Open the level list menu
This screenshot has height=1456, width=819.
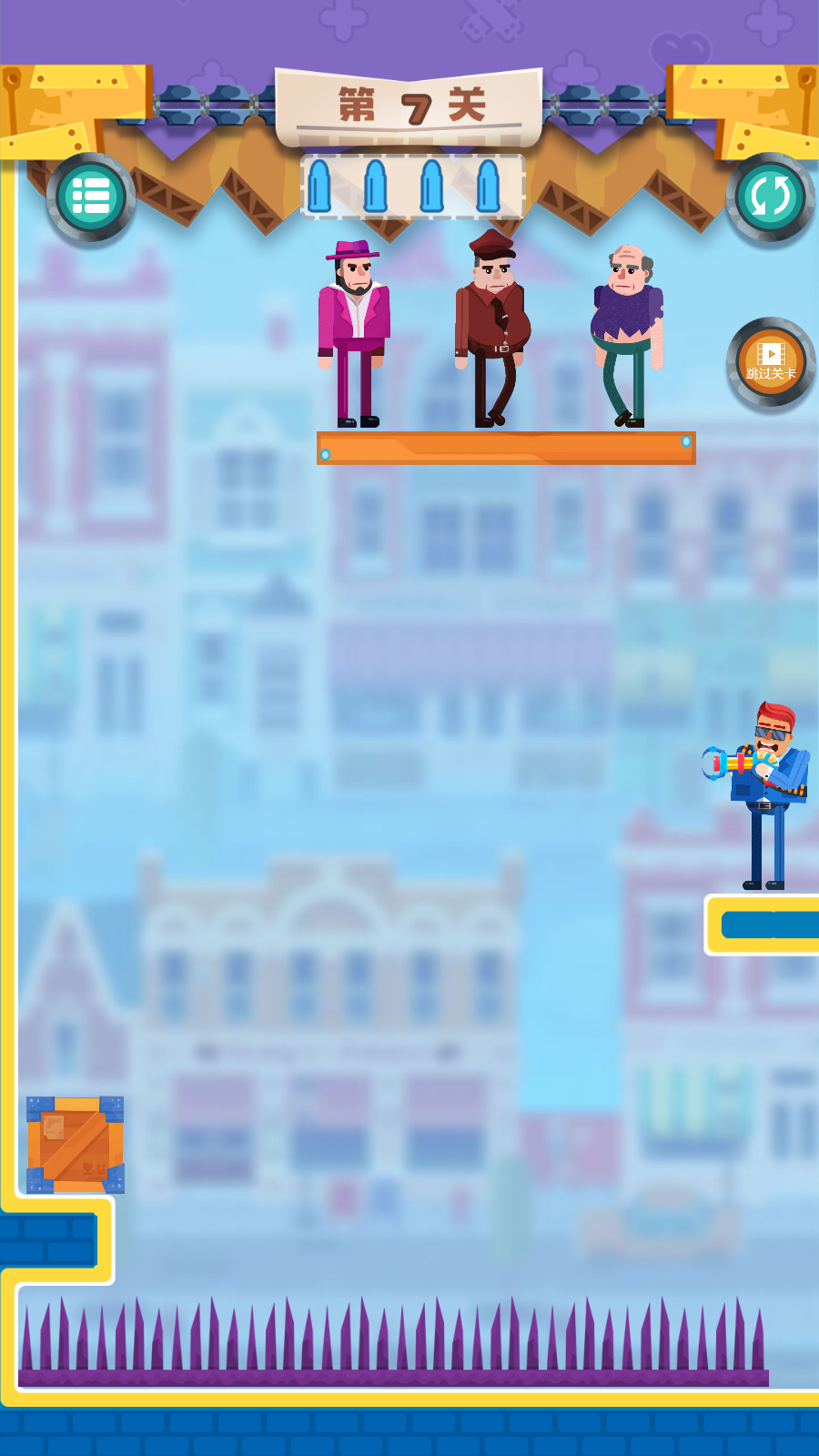click(90, 197)
